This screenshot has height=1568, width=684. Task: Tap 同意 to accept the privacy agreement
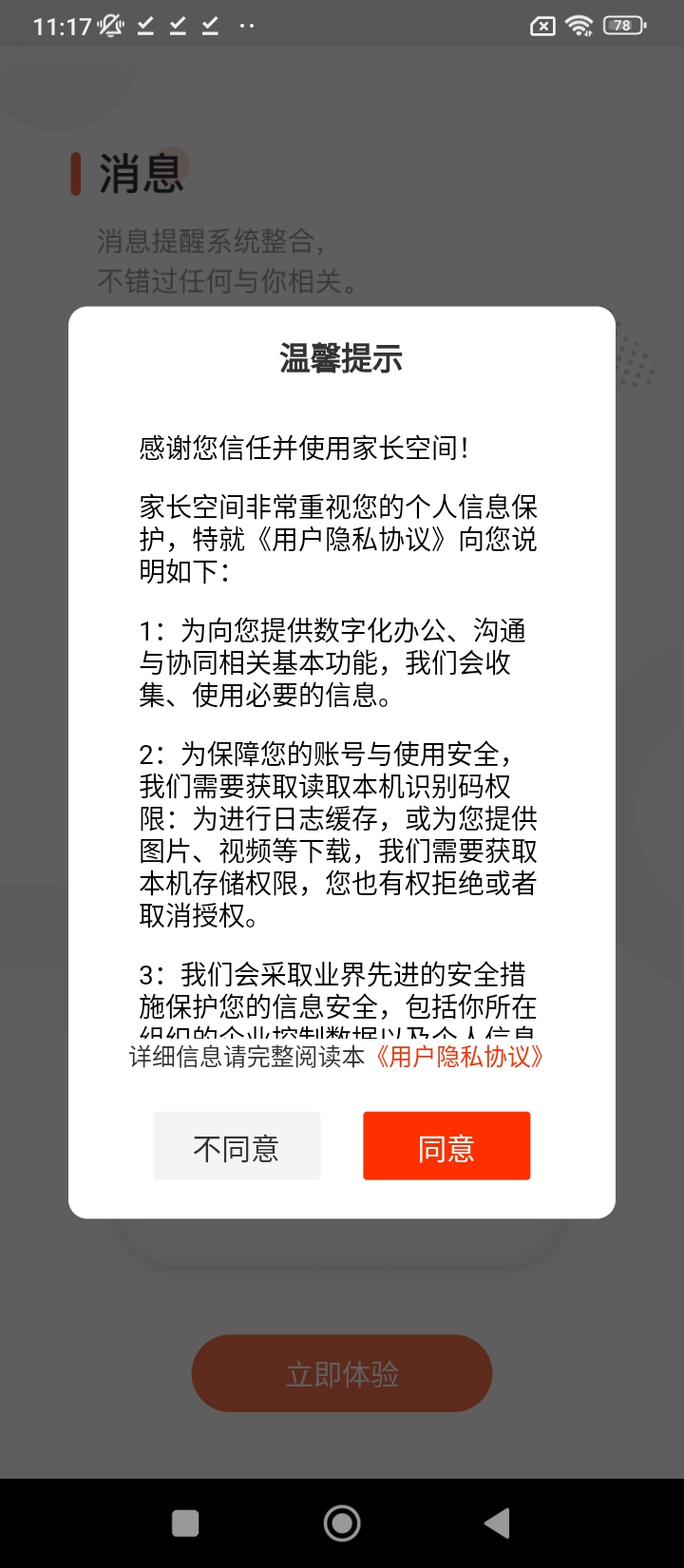click(x=446, y=1146)
